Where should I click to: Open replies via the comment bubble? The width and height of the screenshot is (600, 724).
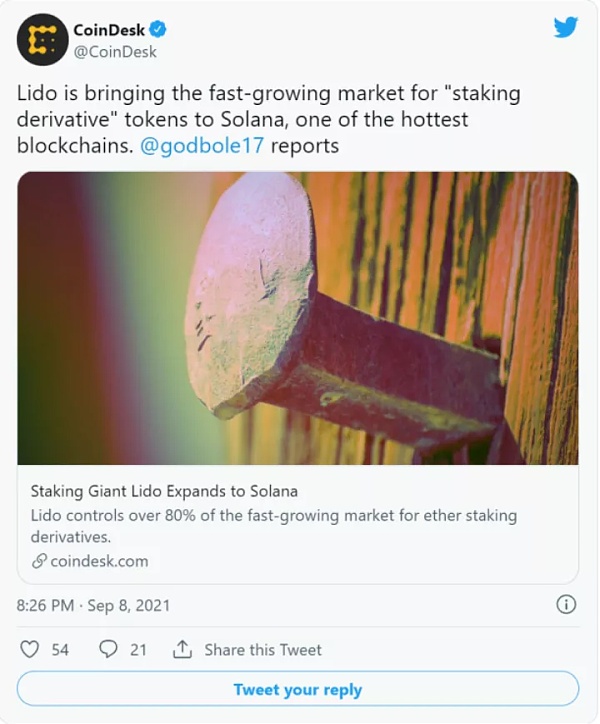109,649
